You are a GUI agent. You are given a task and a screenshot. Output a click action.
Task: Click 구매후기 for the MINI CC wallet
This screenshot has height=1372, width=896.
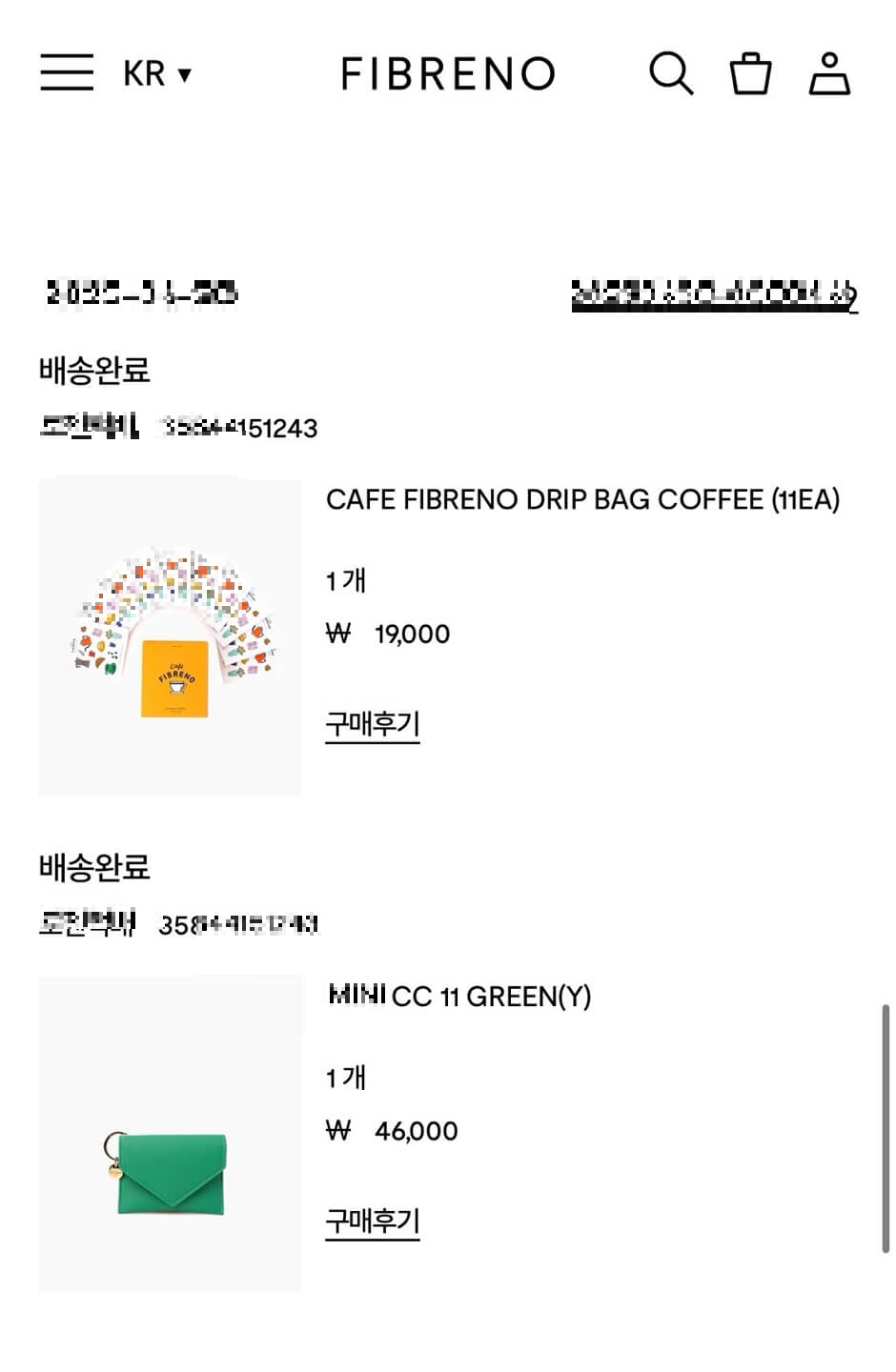373,1221
